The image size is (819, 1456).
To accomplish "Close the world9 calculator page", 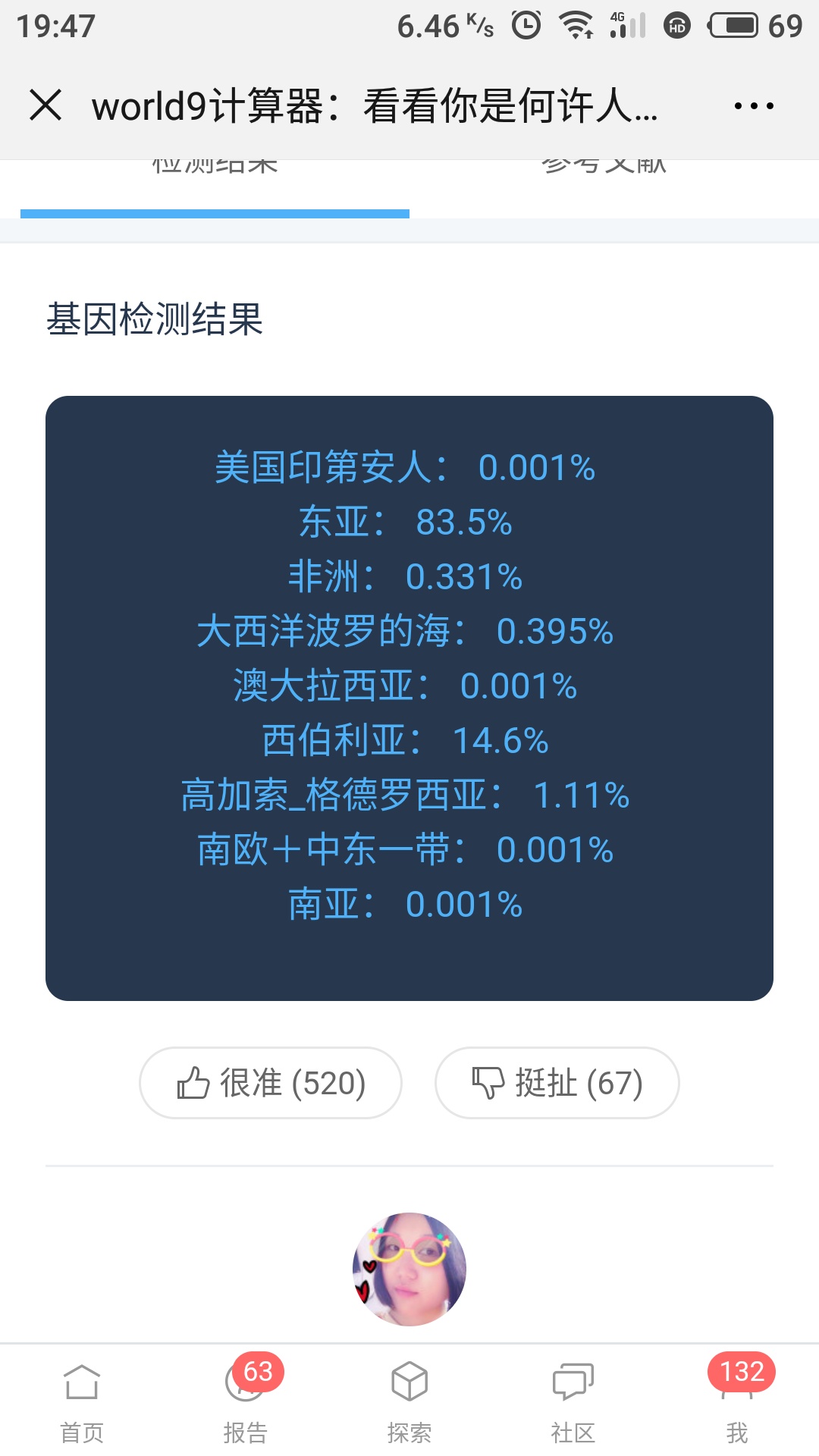I will click(x=45, y=105).
